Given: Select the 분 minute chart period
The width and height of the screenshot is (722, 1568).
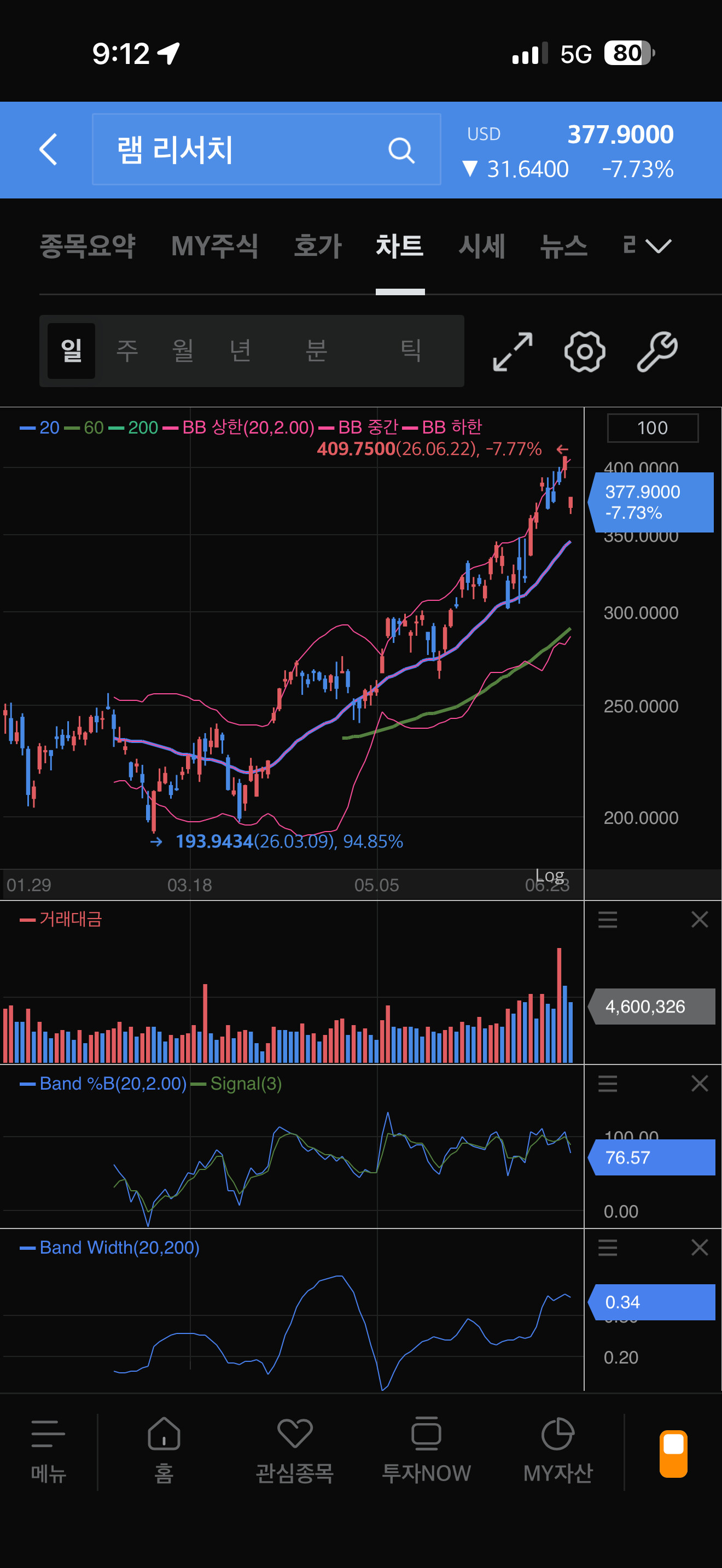Looking at the screenshot, I should point(316,350).
